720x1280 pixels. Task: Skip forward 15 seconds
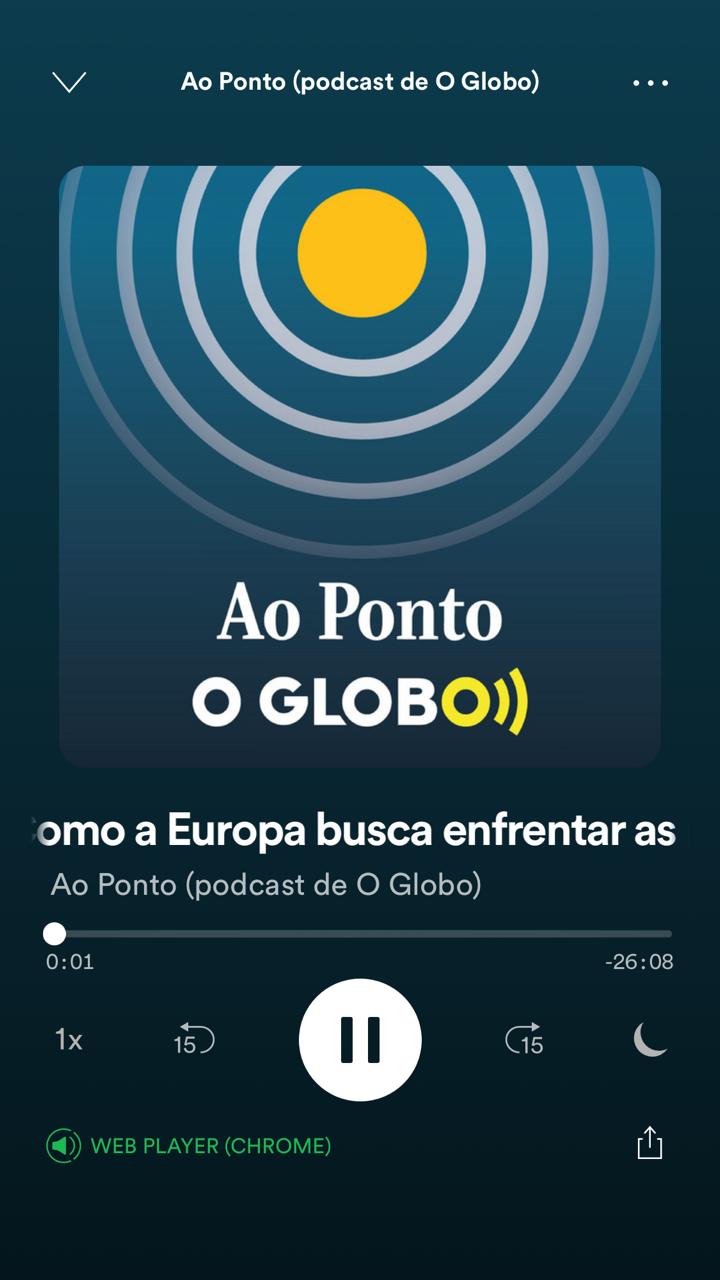tap(524, 1040)
